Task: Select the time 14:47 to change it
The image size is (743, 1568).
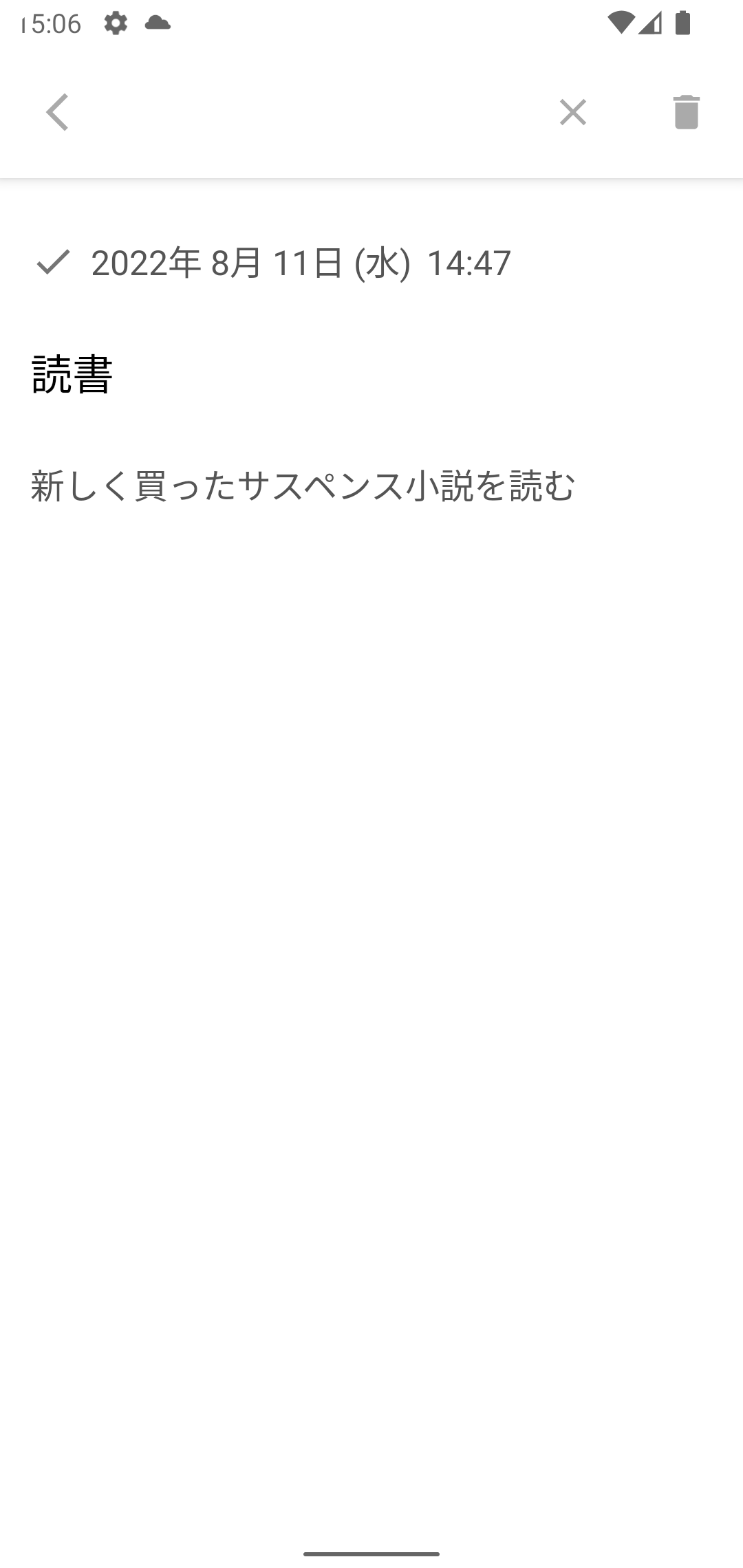Action: pyautogui.click(x=470, y=264)
